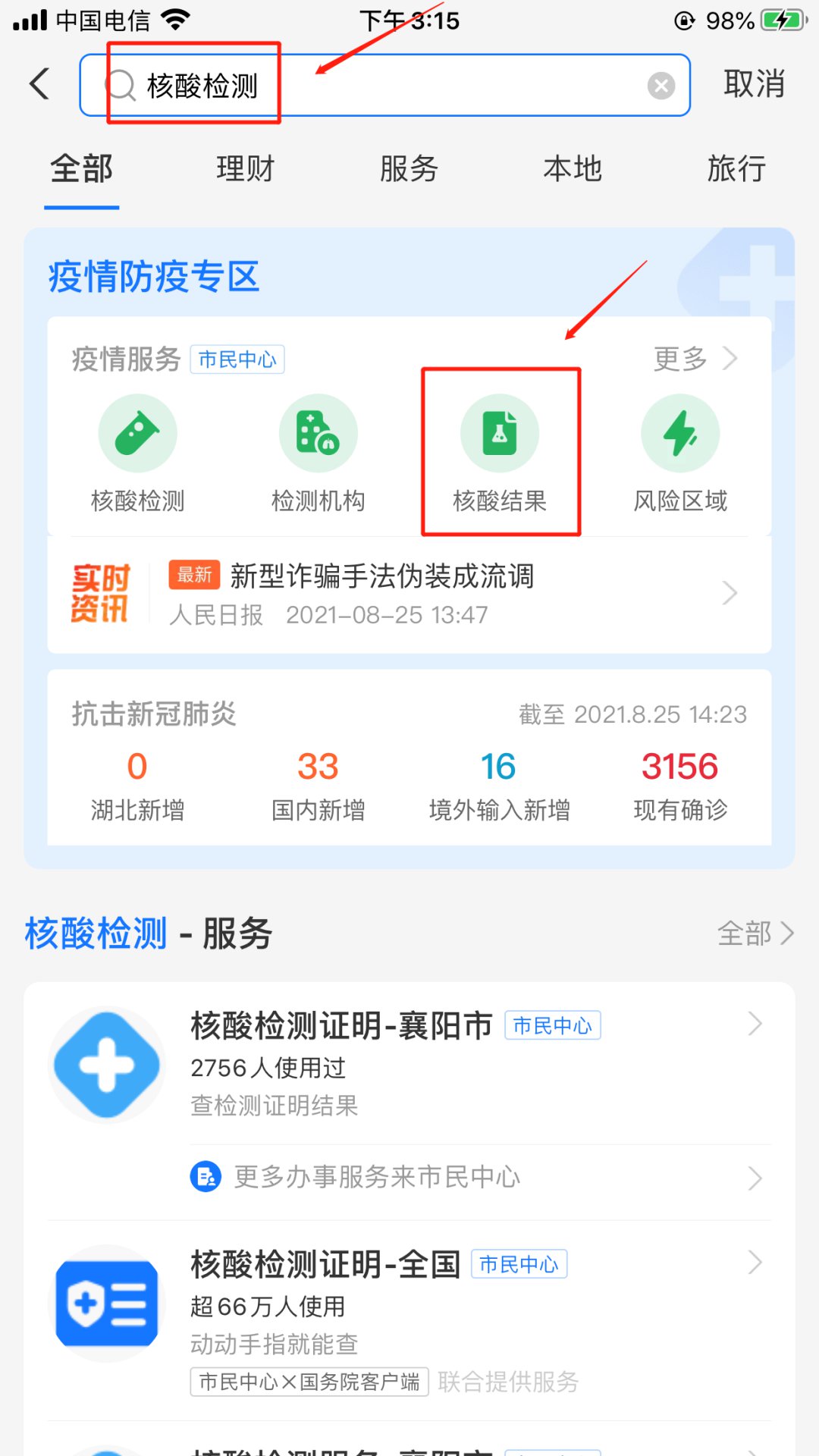Open the 核酸检测 service icon
This screenshot has width=819, height=1456.
[138, 453]
